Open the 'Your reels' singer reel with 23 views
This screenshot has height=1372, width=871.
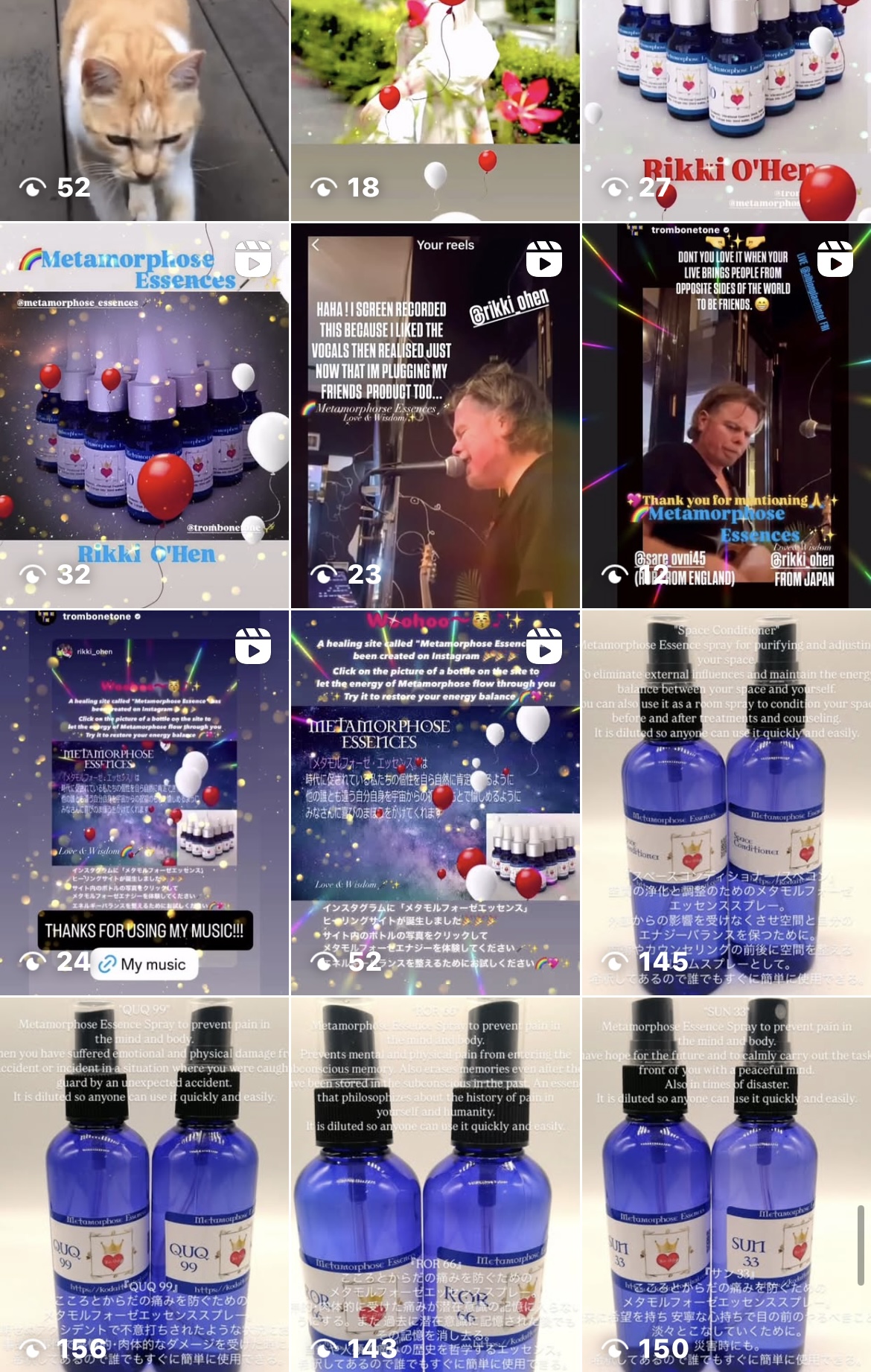pos(435,415)
